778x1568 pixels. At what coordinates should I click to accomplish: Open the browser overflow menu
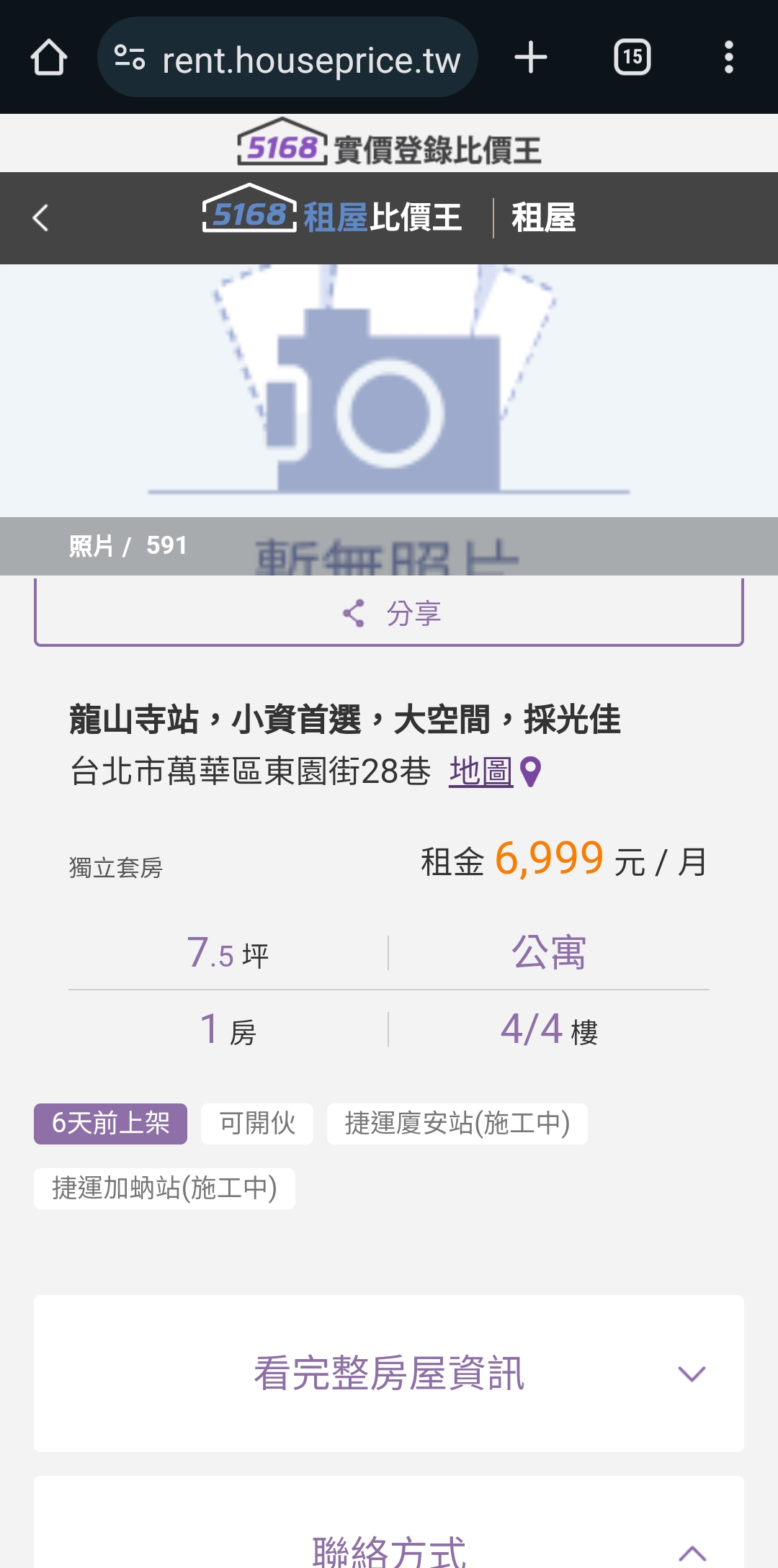coord(728,58)
